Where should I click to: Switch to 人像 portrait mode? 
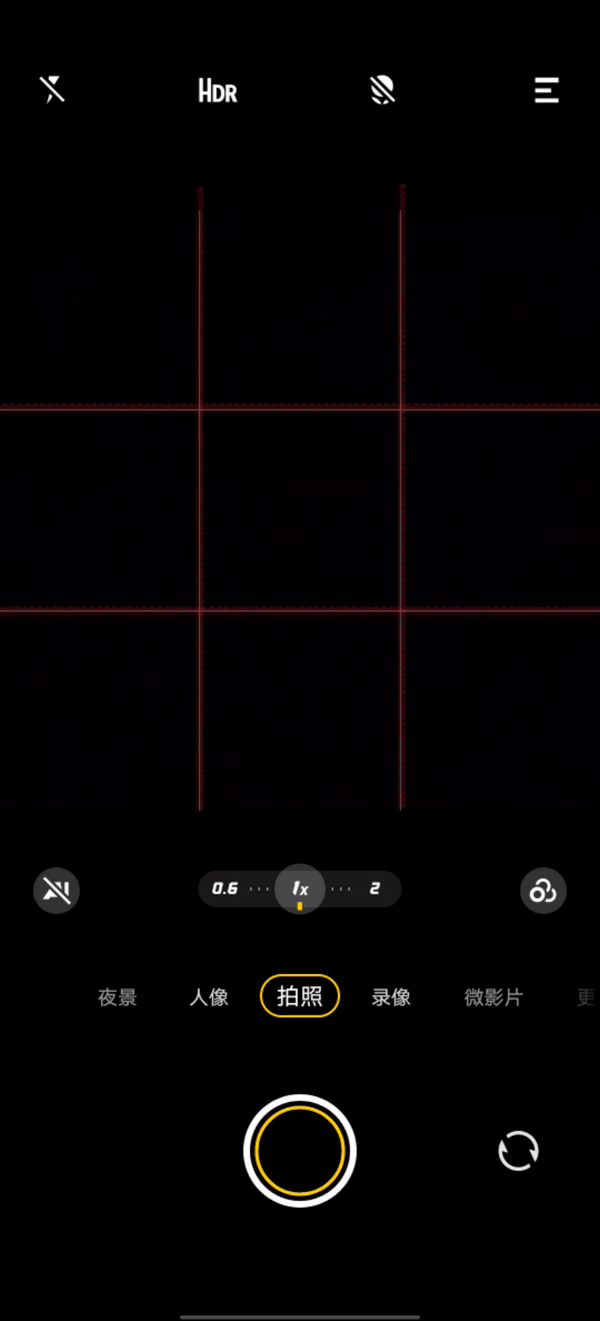(209, 997)
